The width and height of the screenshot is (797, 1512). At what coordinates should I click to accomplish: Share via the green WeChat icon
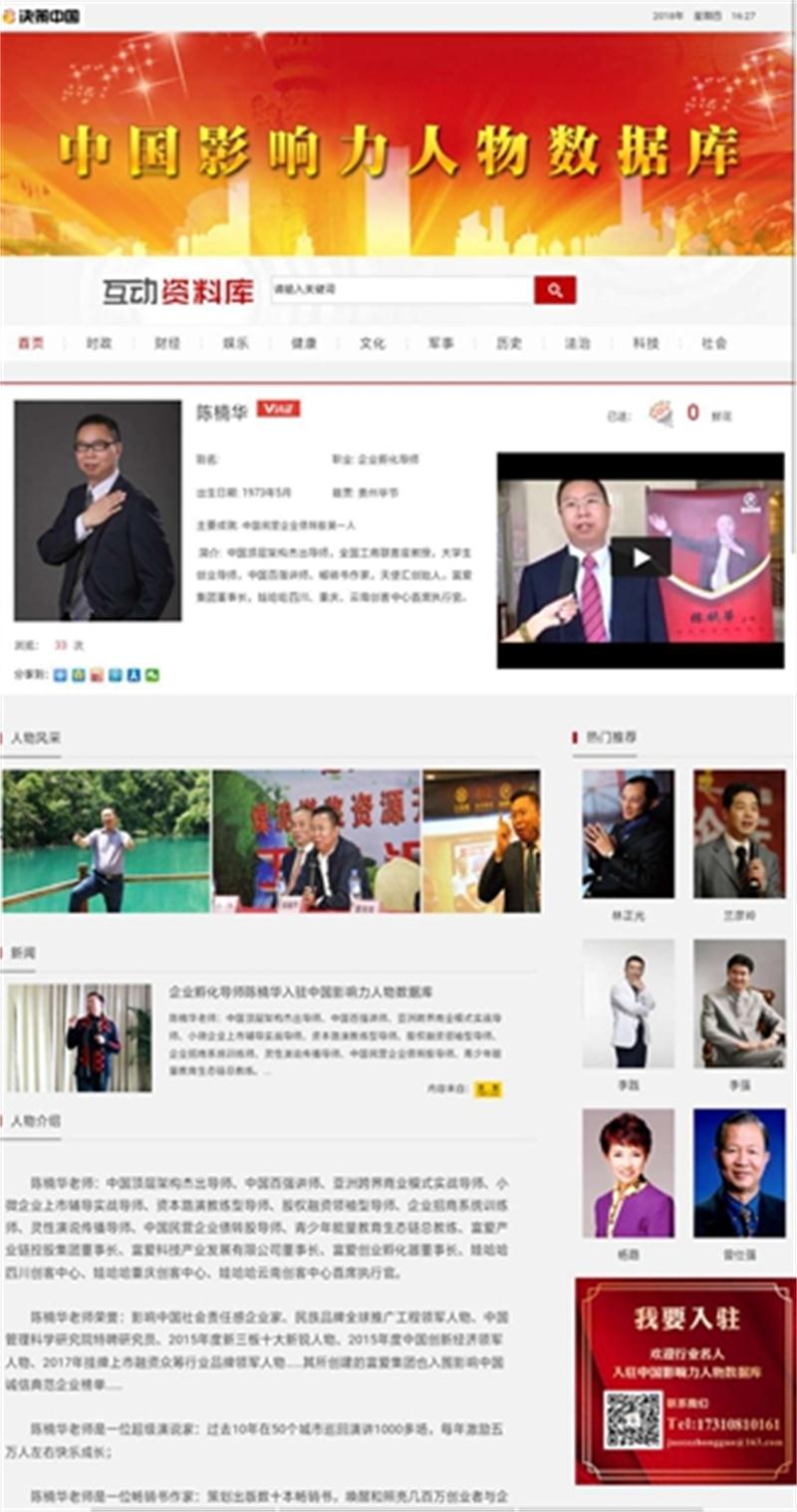(x=152, y=675)
